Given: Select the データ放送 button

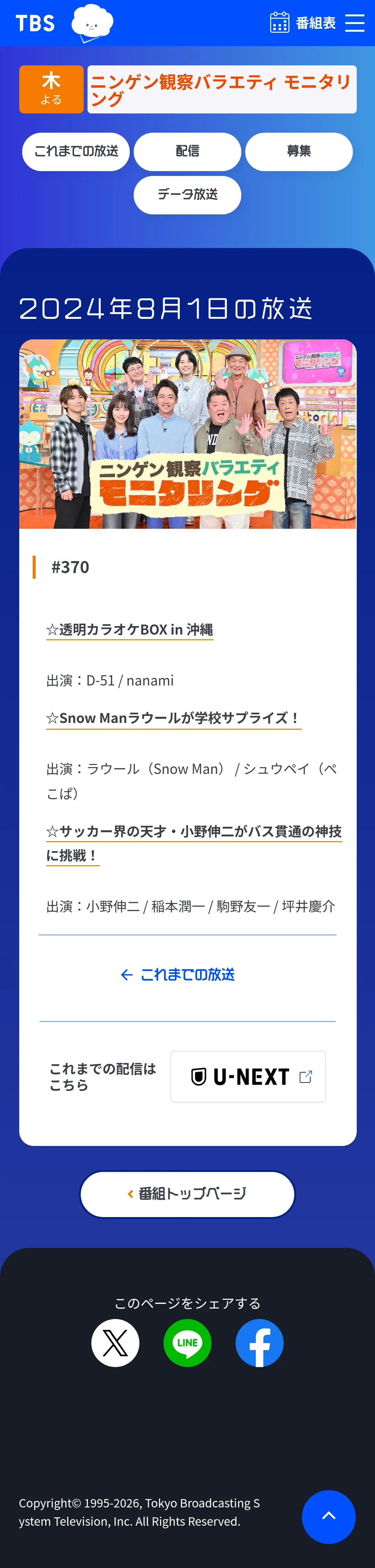Looking at the screenshot, I should click(188, 195).
